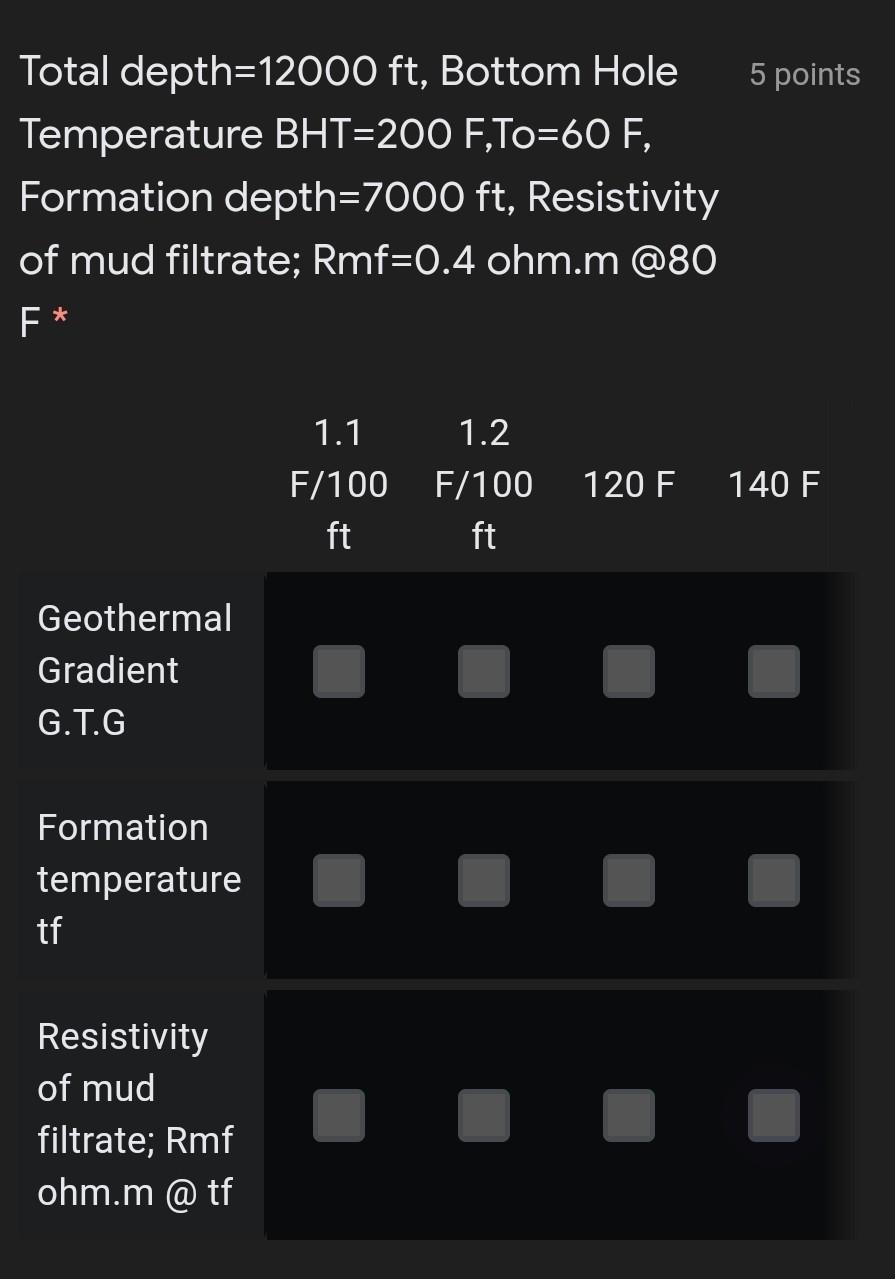
Task: Check 1.2 F/100 ft for Resistivity row
Action: point(484,1115)
